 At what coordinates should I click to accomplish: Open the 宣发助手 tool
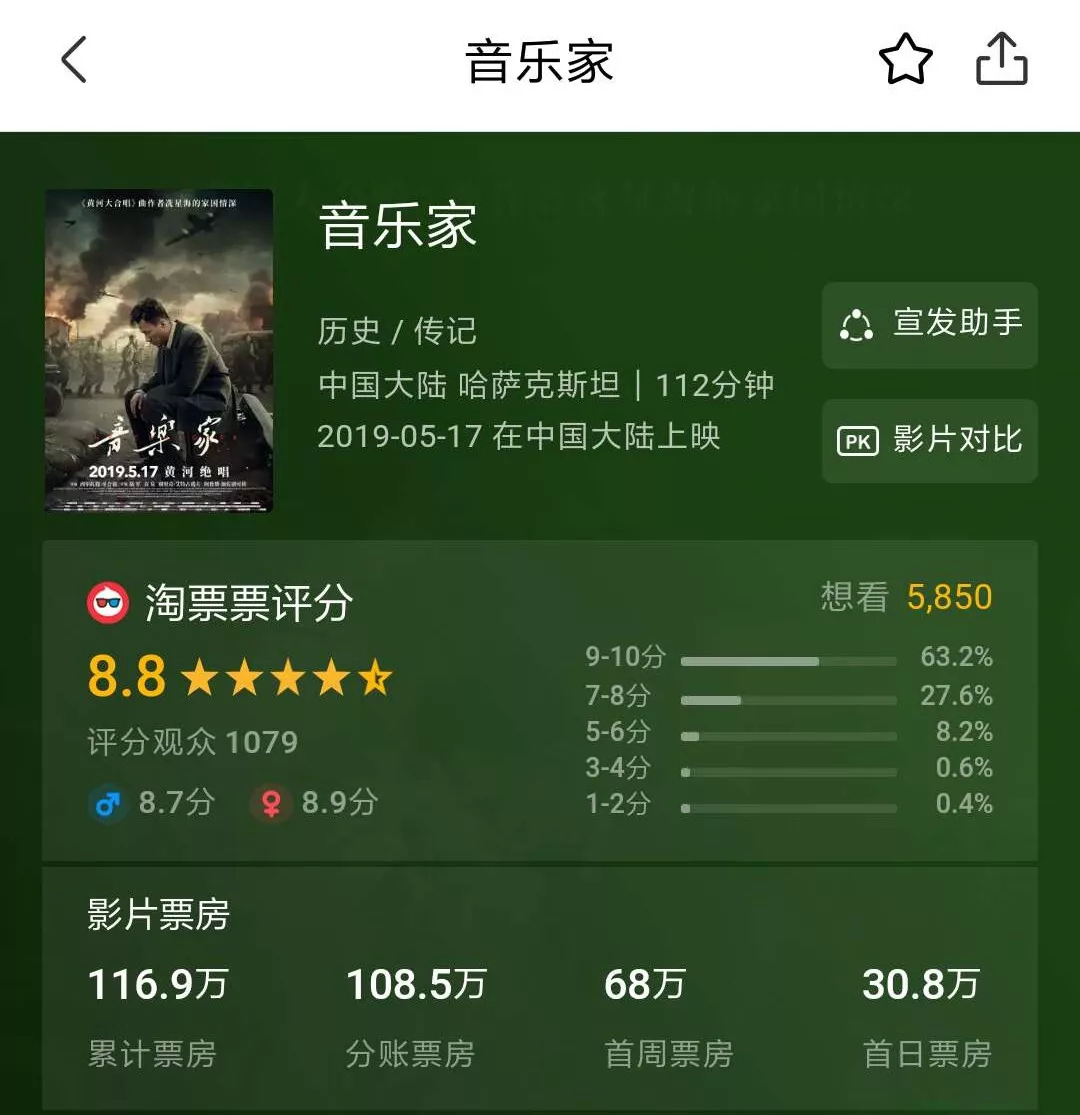point(929,325)
